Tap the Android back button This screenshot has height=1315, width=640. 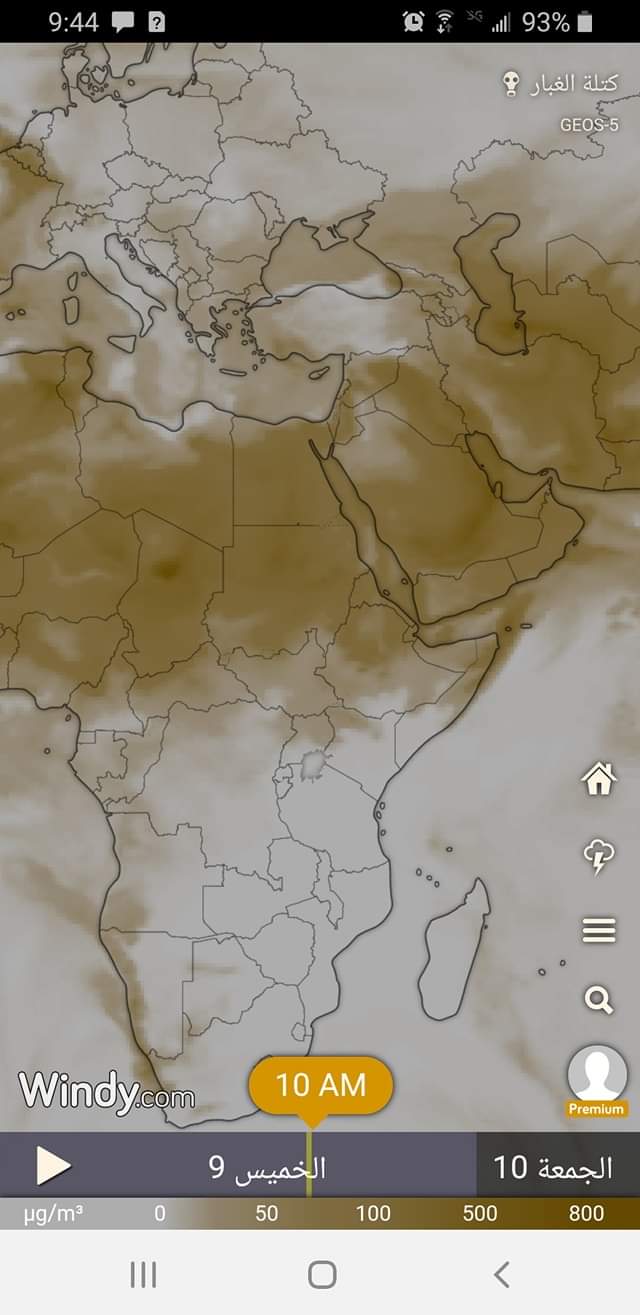pos(502,1274)
